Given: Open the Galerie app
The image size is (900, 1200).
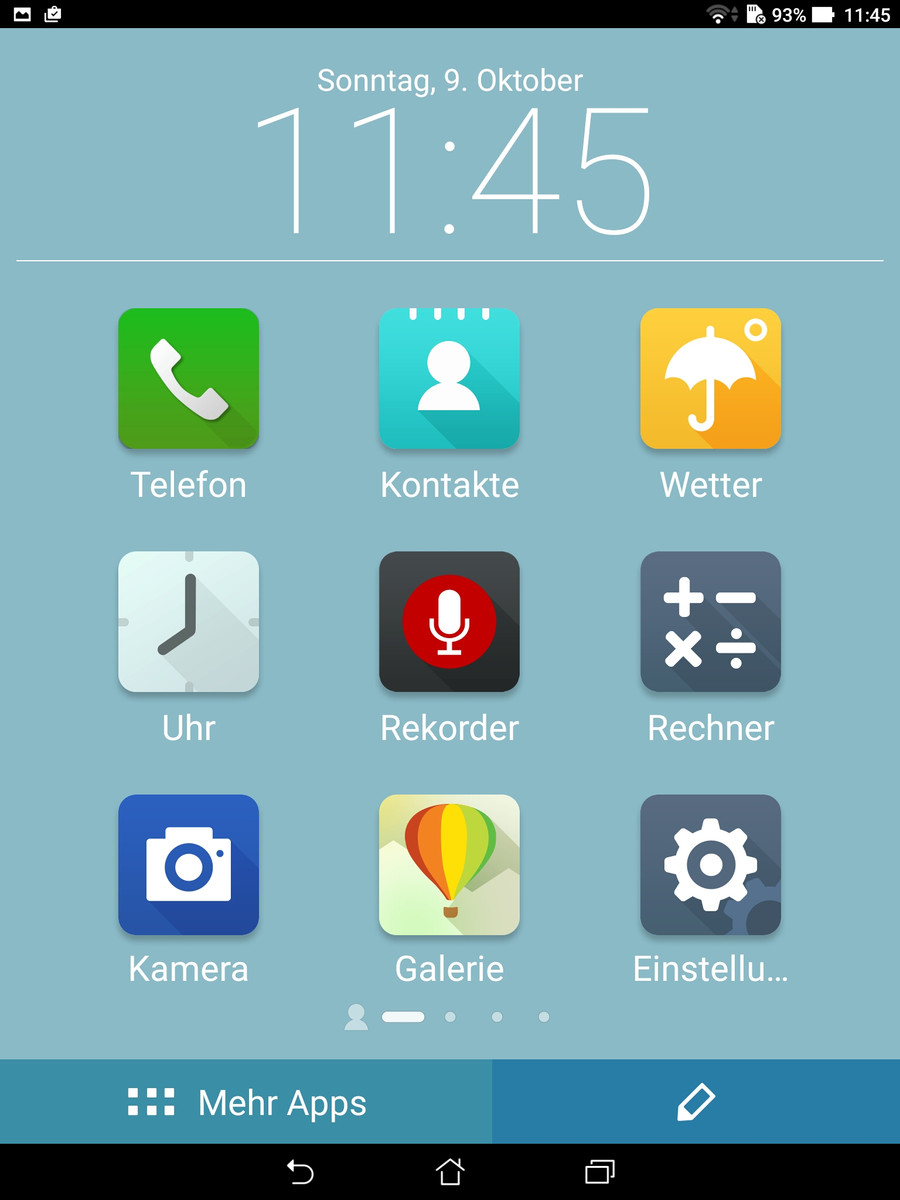Looking at the screenshot, I should (x=449, y=865).
